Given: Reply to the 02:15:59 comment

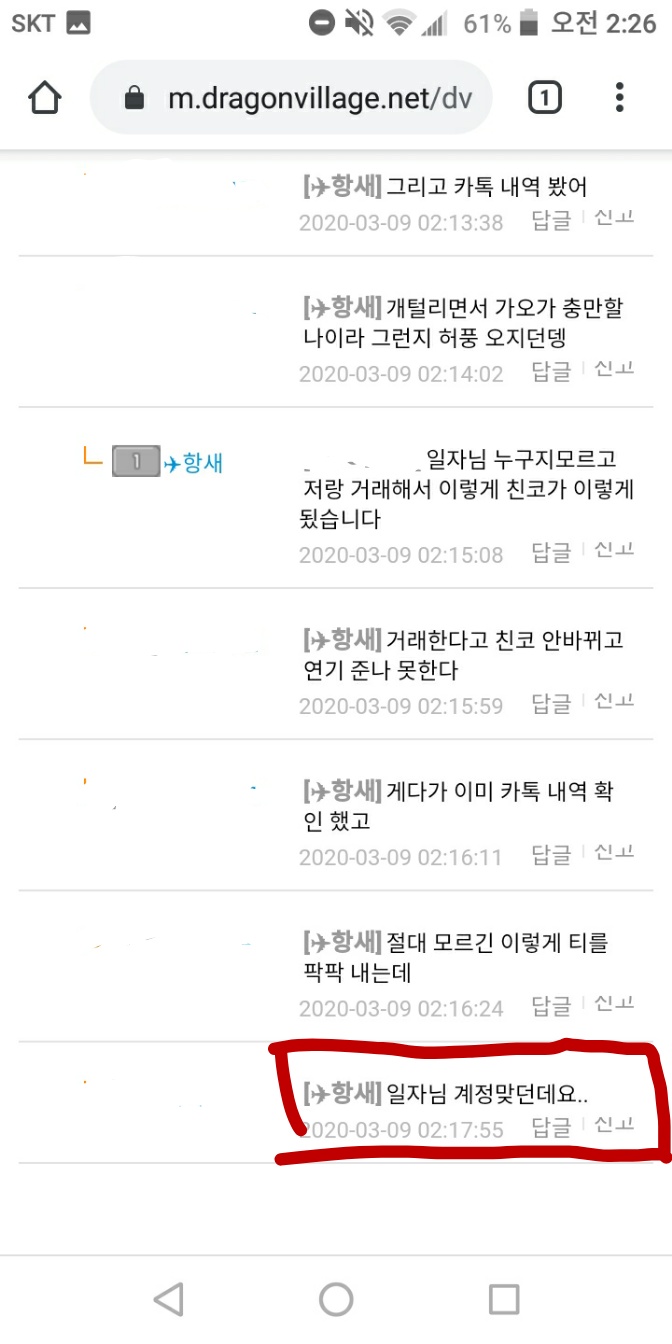Looking at the screenshot, I should point(551,704).
